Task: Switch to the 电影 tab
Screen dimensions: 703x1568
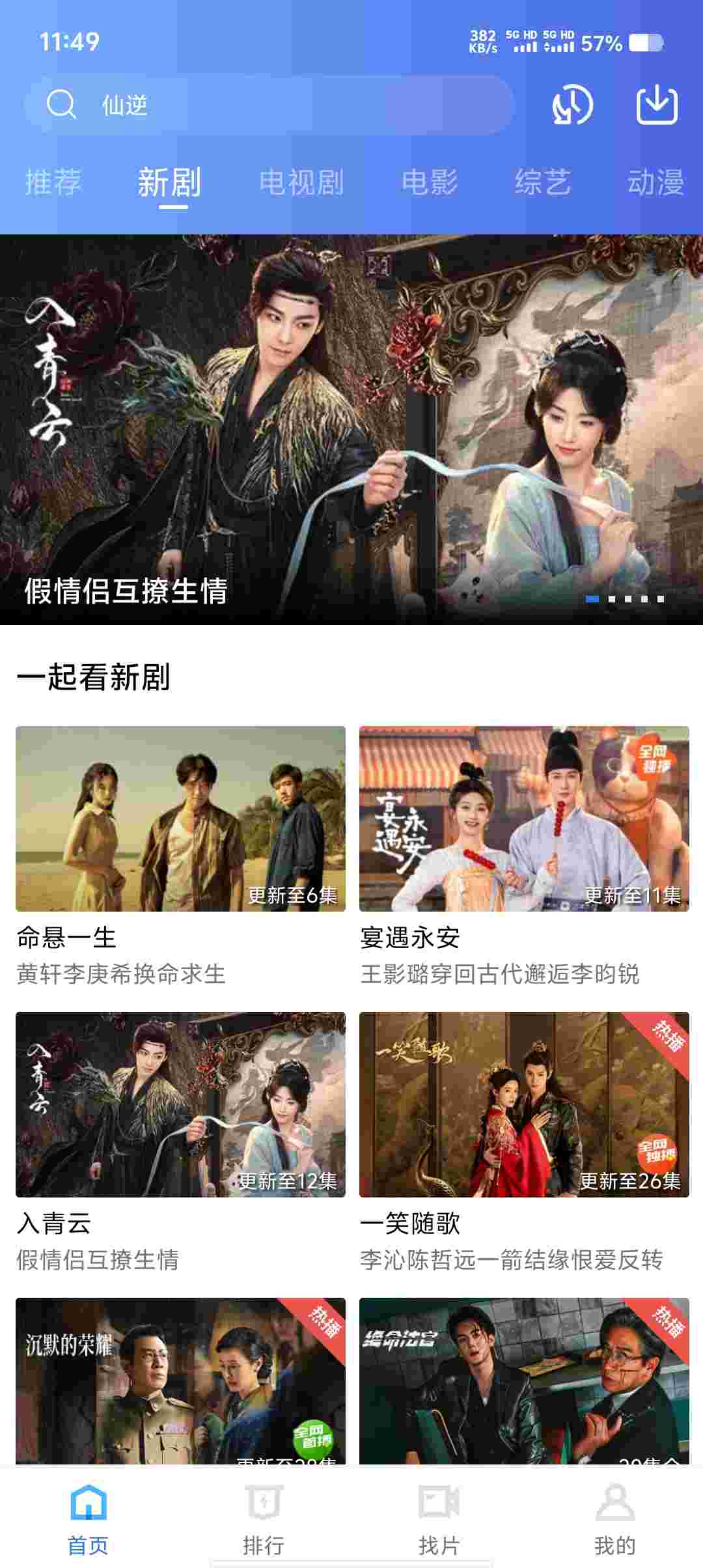Action: (x=430, y=182)
